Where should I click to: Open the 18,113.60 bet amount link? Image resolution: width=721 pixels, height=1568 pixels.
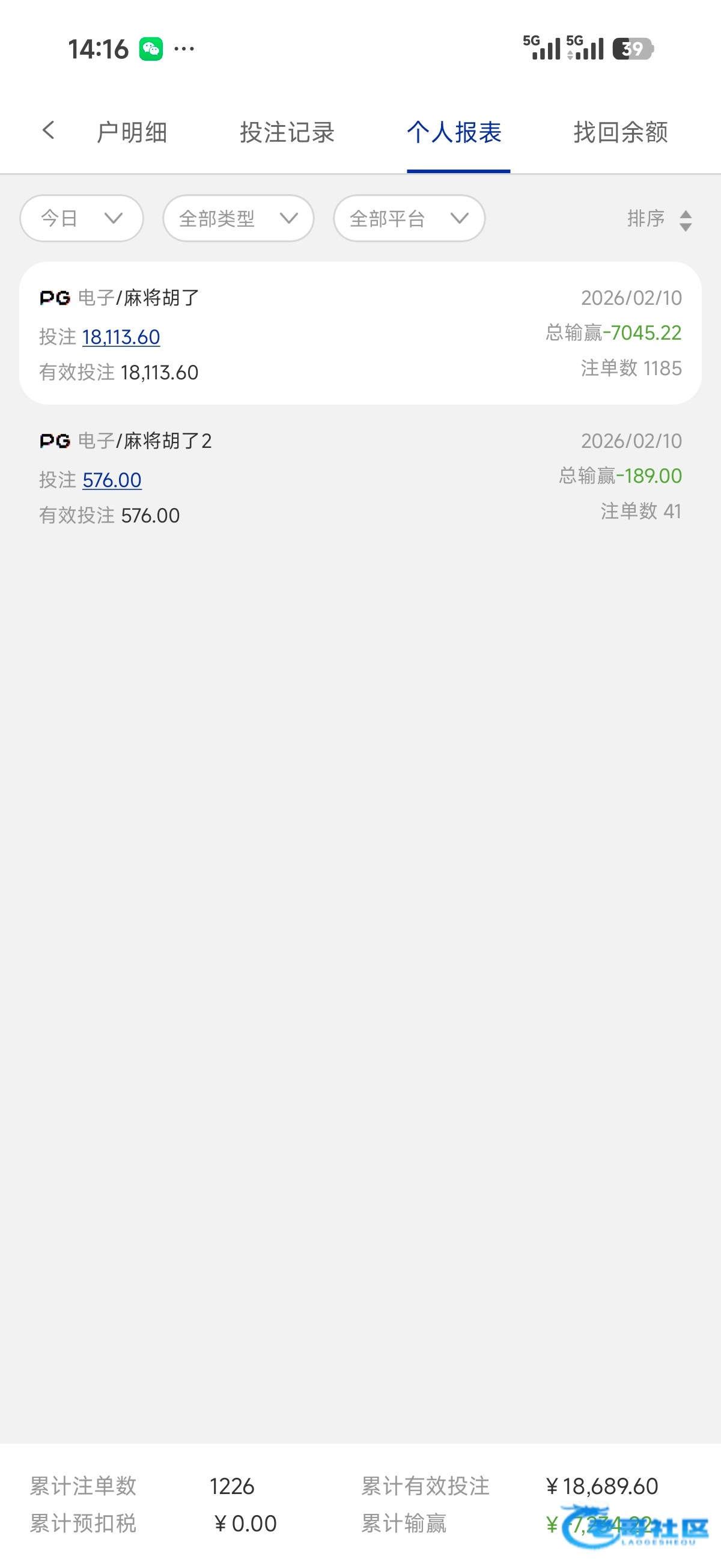coord(121,337)
